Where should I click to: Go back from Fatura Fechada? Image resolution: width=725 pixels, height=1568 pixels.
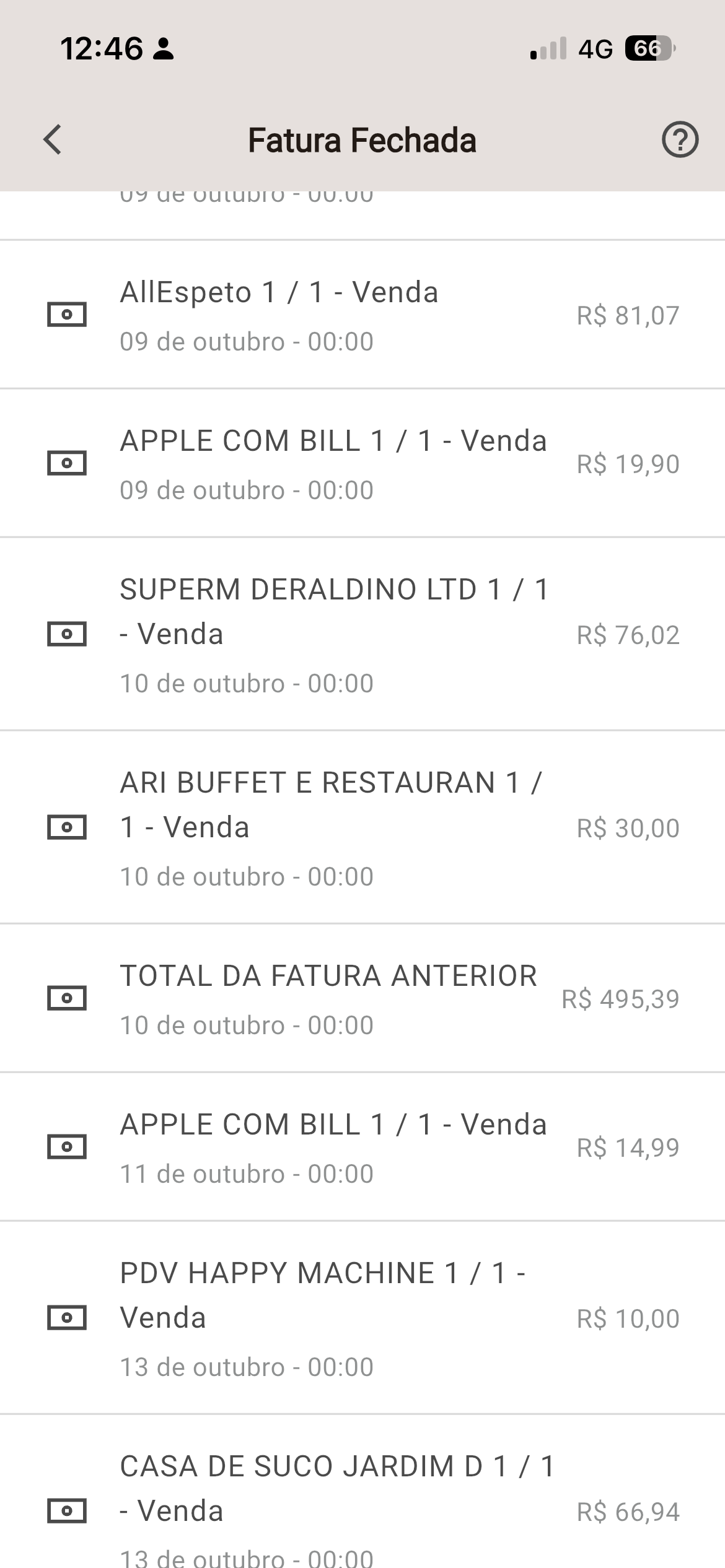point(53,139)
